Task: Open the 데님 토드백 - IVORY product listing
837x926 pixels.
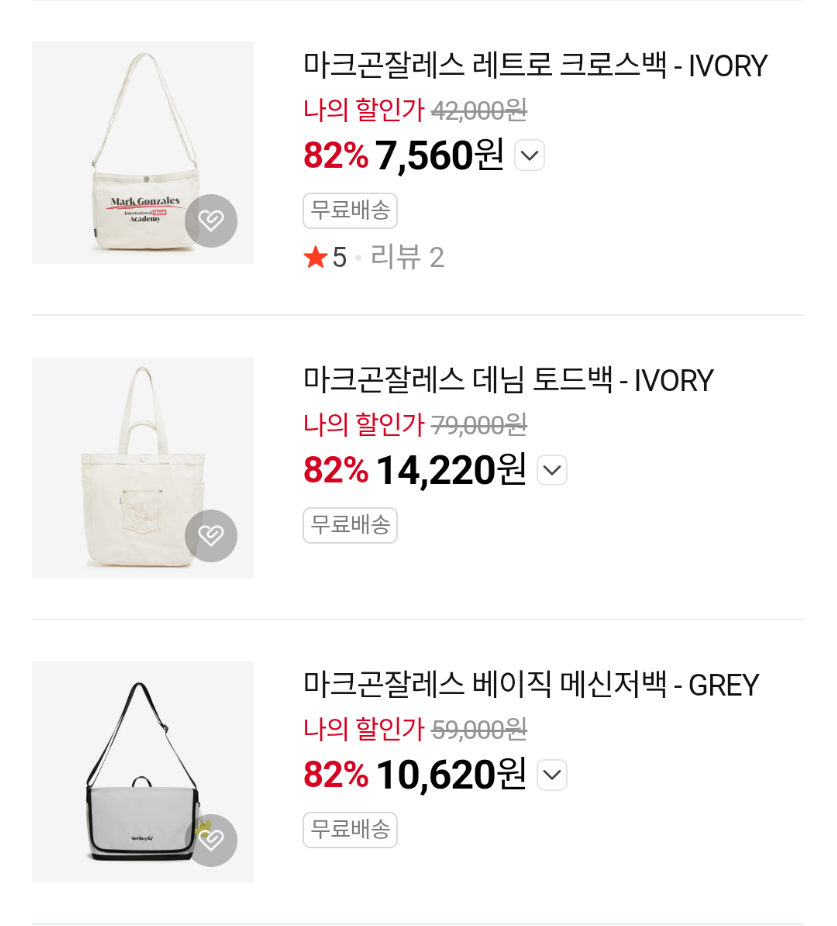Action: 508,381
